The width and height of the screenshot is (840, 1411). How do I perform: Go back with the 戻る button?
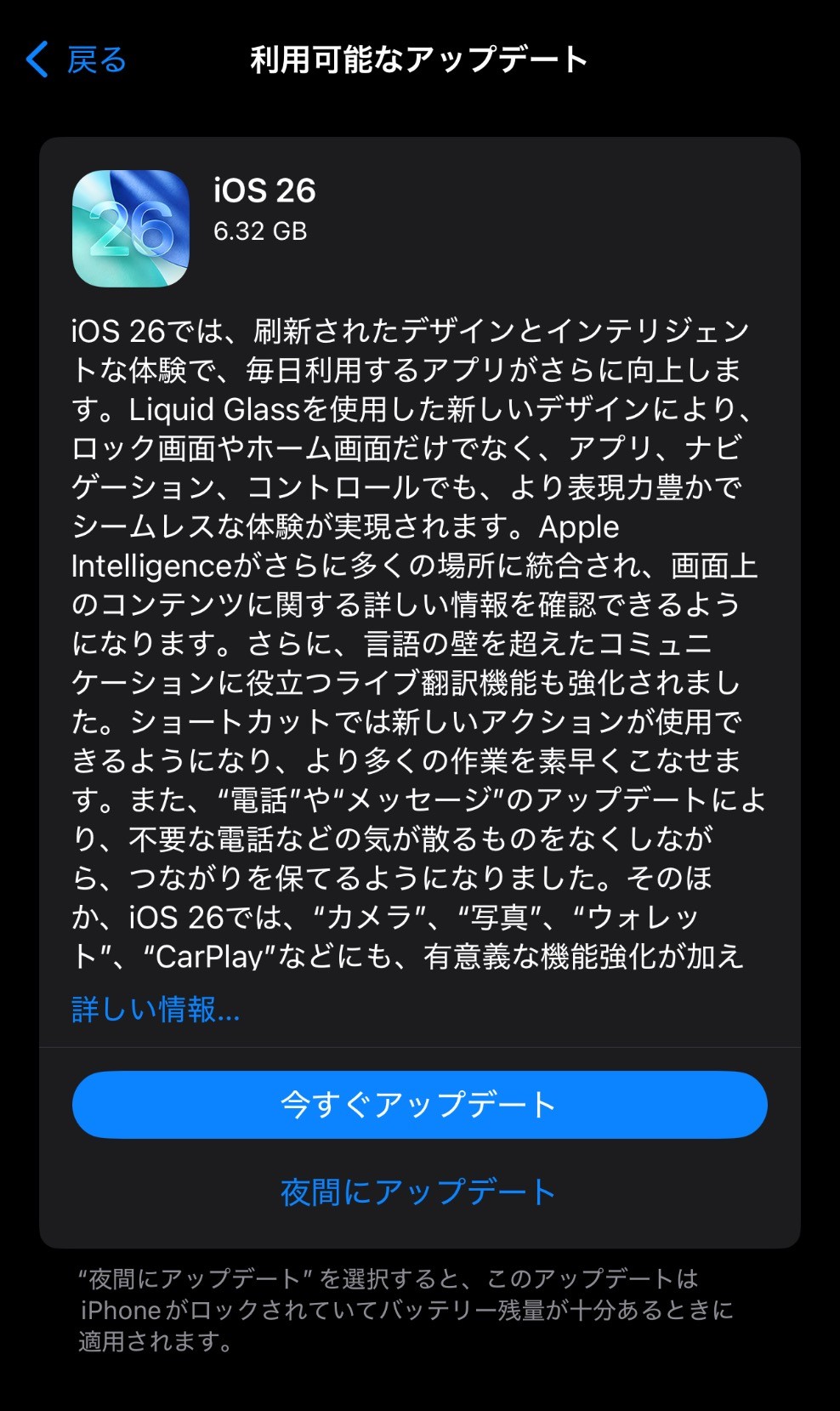click(77, 60)
